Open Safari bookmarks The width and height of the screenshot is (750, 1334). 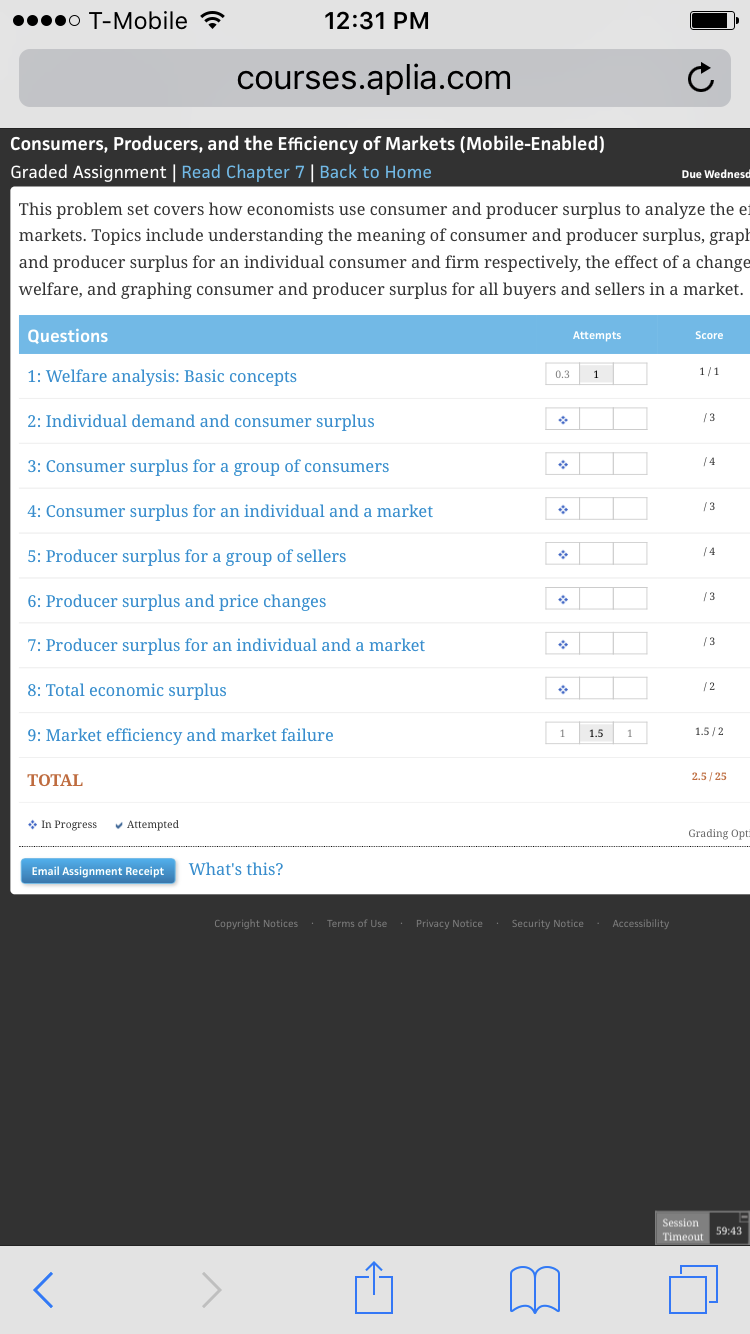point(534,1290)
